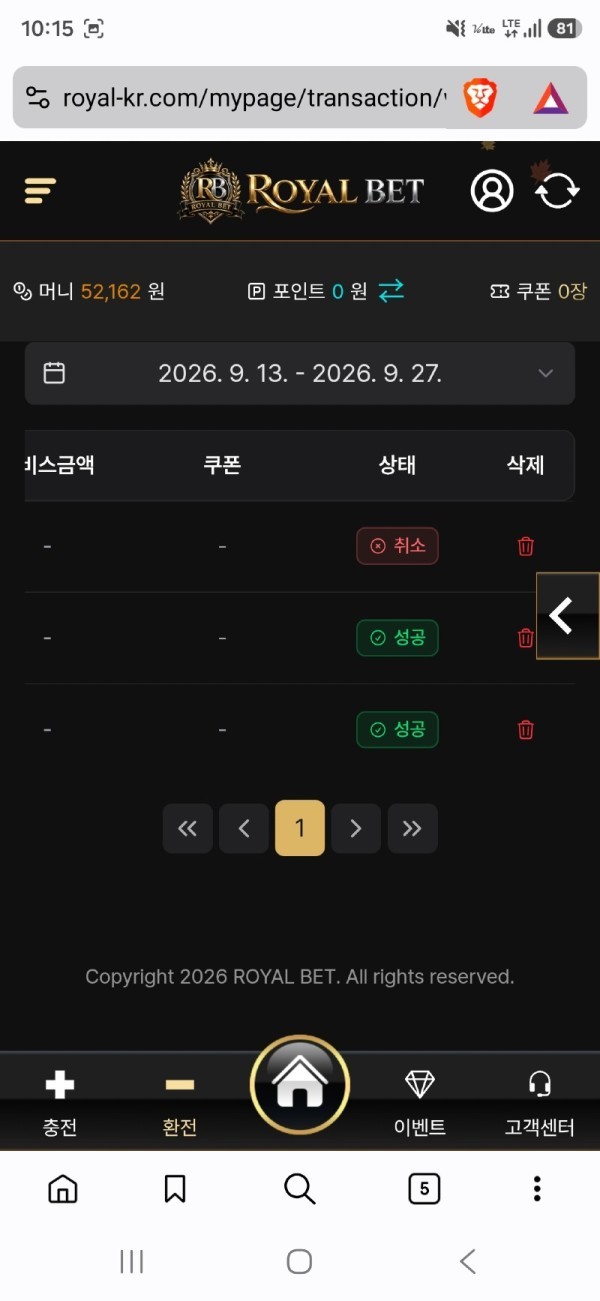The image size is (600, 1301).
Task: Switch to the 환전 withdrawal tab
Action: pos(180,1103)
